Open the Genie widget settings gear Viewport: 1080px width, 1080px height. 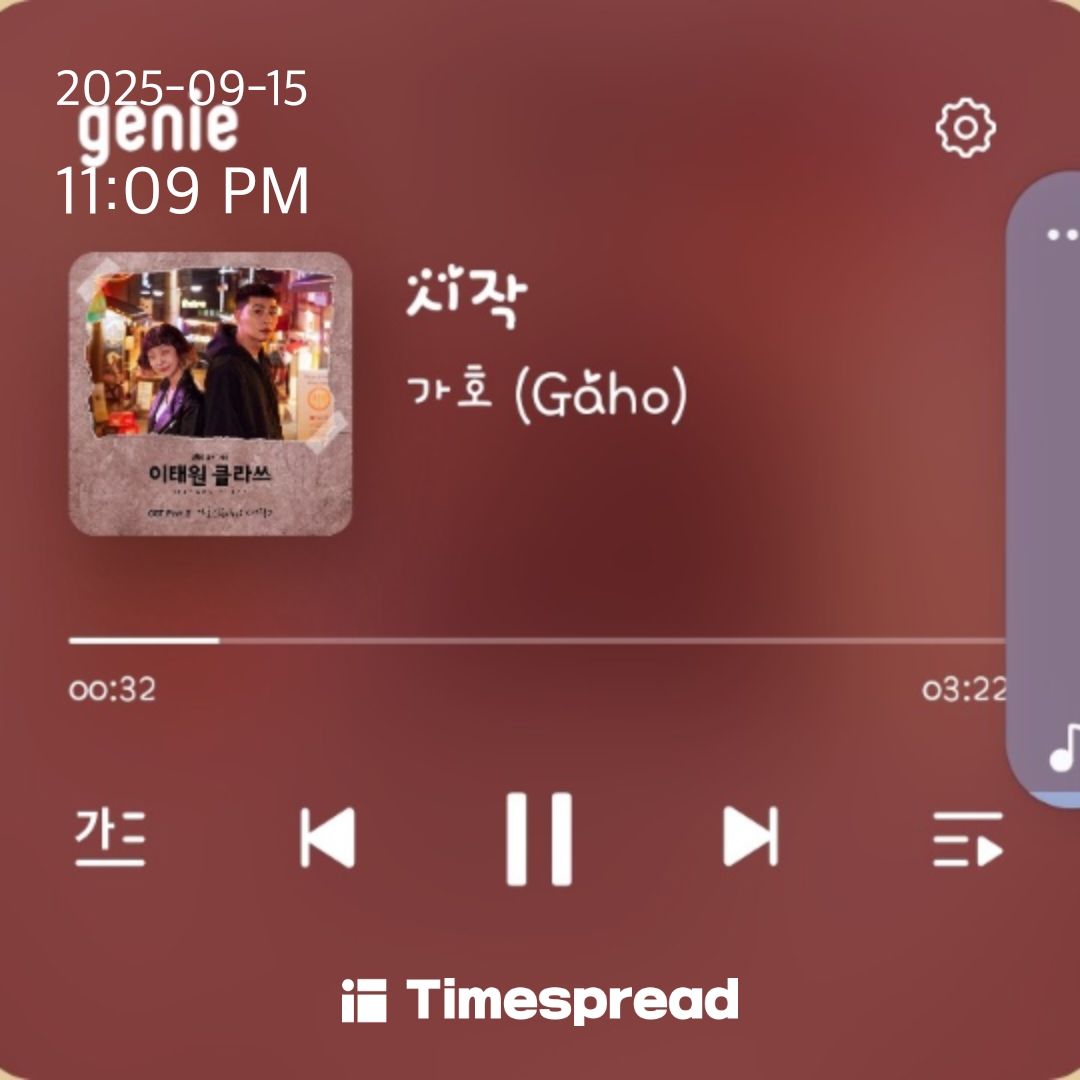click(x=965, y=127)
